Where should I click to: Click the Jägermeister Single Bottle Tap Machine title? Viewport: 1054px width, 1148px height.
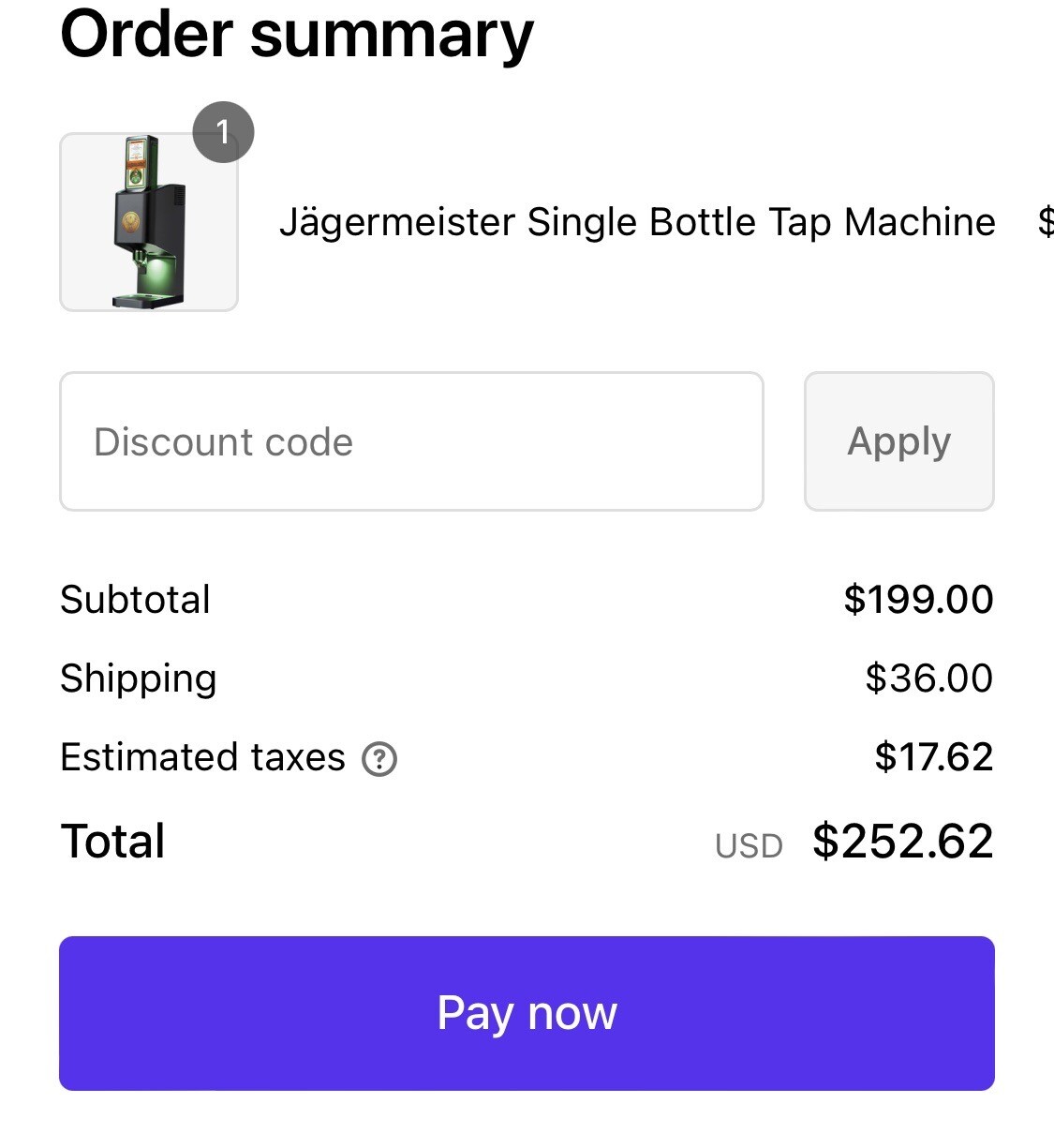click(x=639, y=223)
